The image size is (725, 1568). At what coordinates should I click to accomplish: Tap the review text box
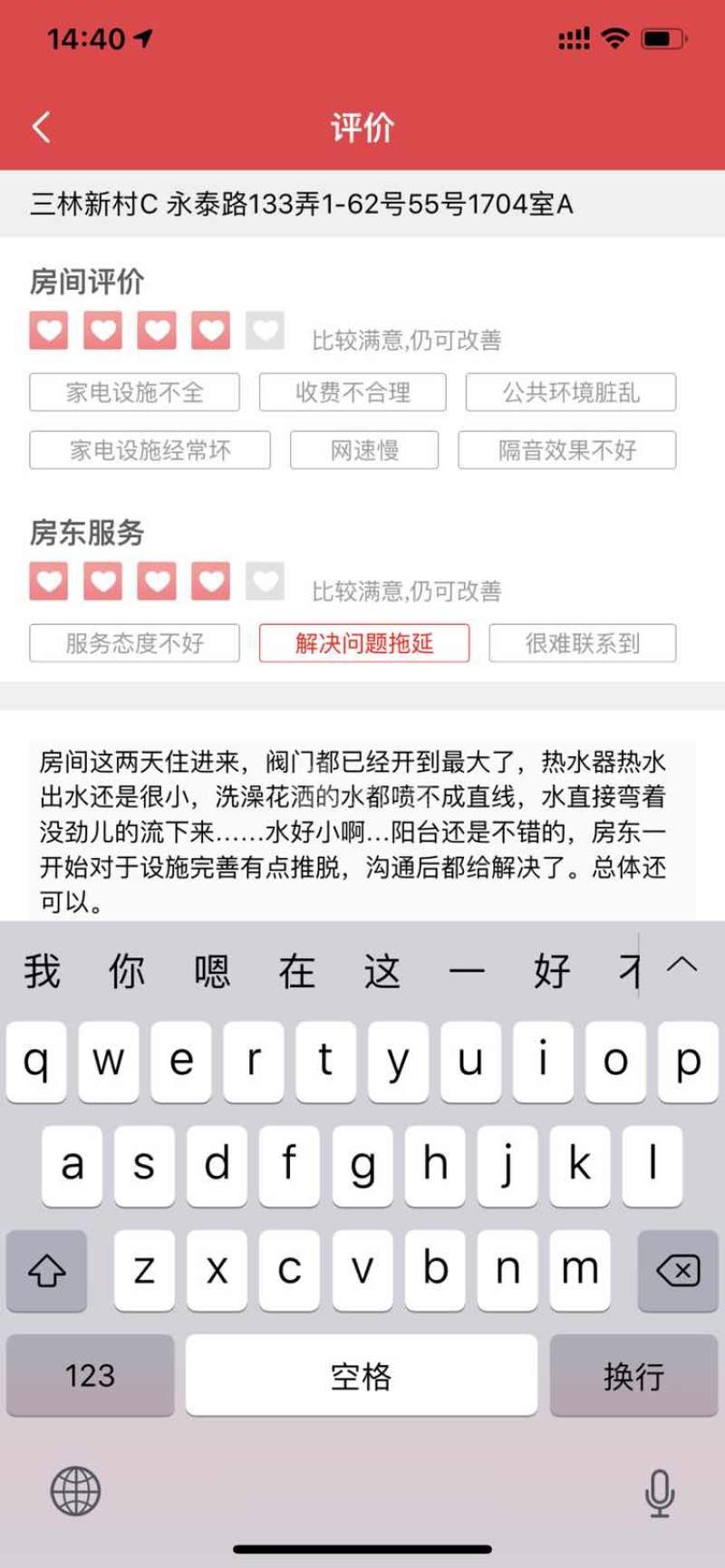362,829
